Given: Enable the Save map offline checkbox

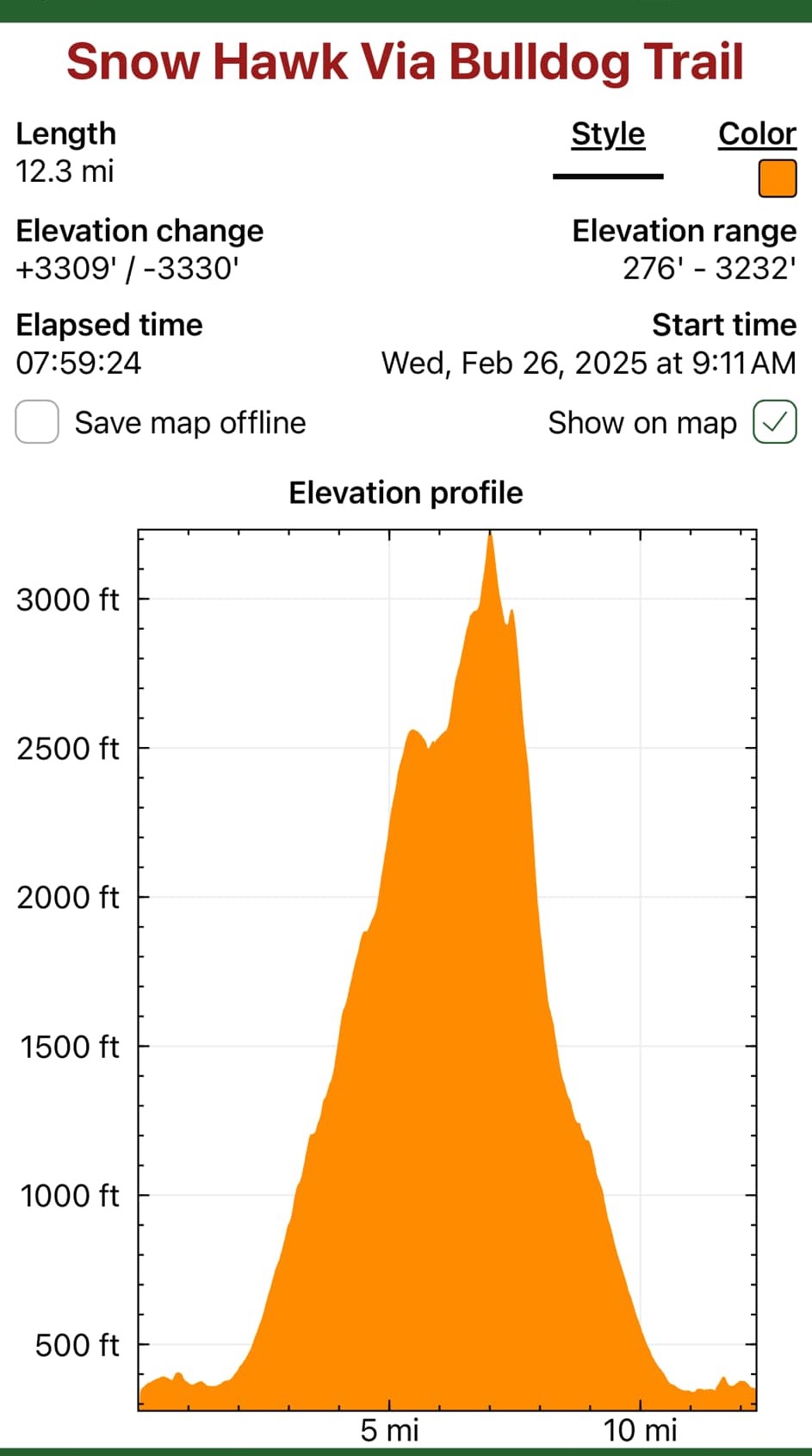Looking at the screenshot, I should pos(37,422).
